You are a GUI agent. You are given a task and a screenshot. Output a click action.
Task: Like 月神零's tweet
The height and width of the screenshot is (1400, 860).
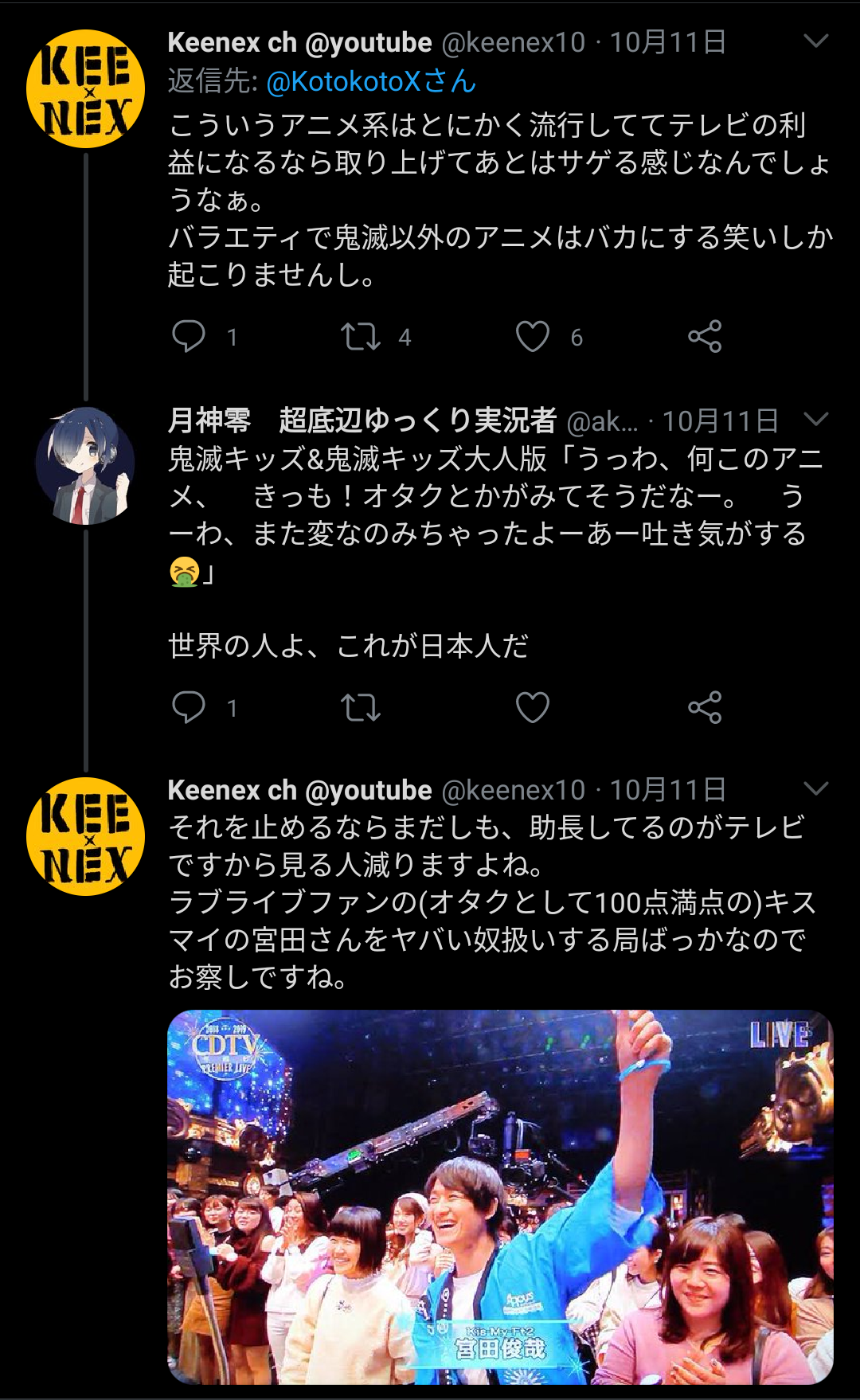pos(533,707)
